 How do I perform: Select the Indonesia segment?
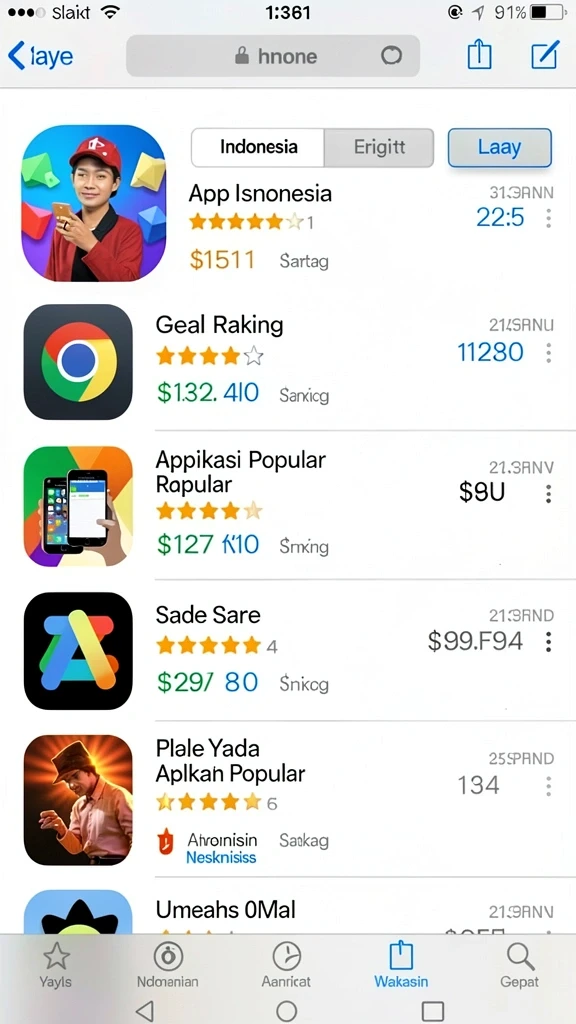click(x=259, y=147)
